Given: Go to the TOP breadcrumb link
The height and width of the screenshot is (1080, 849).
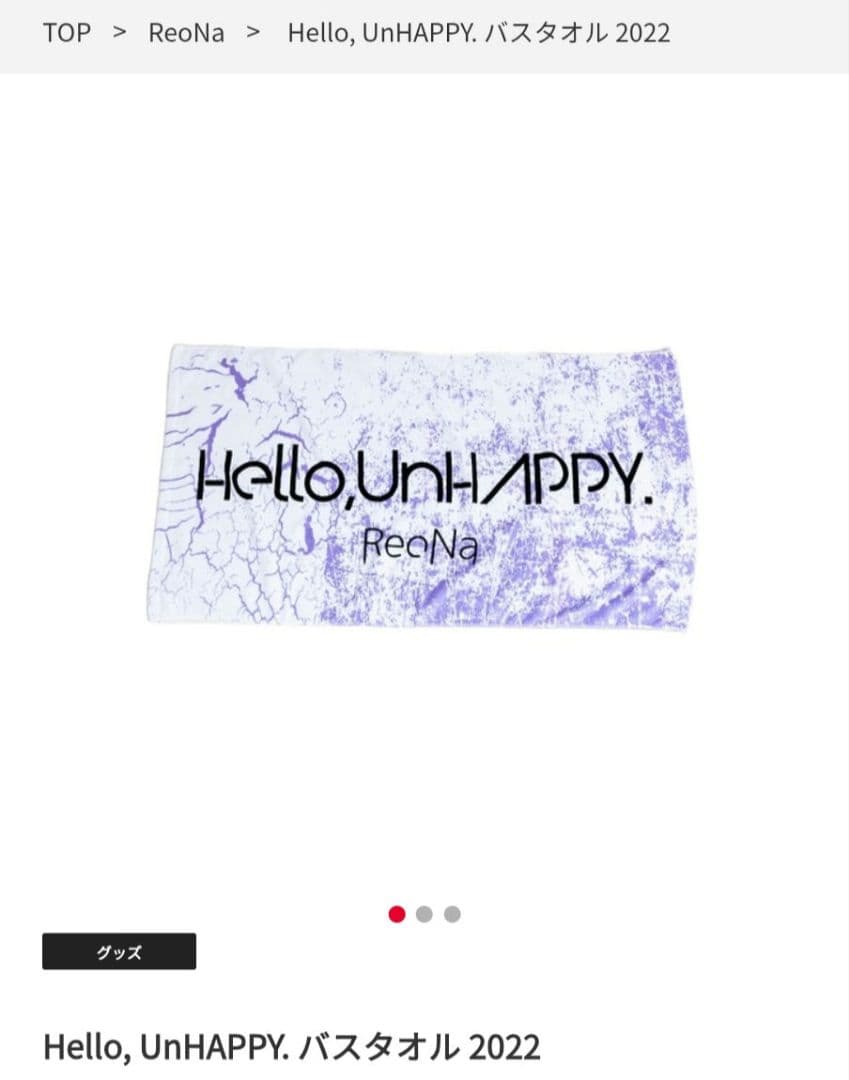Looking at the screenshot, I should (66, 32).
